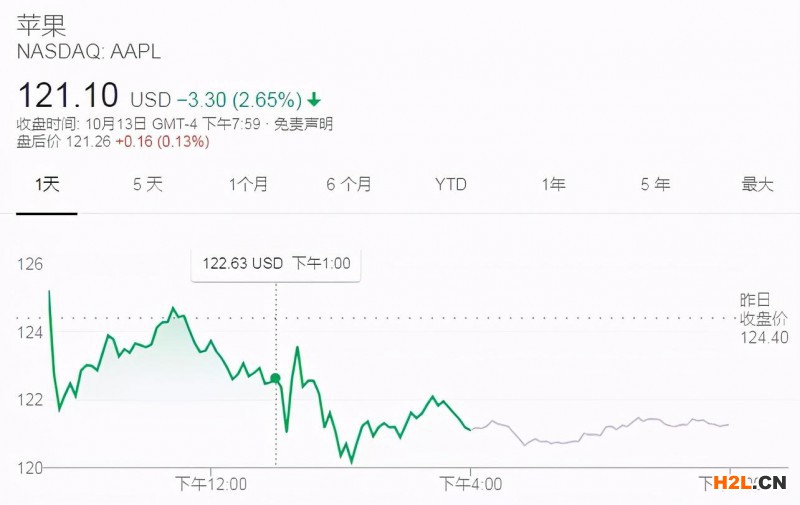Switch to the 5 天 range tab

pyautogui.click(x=147, y=184)
